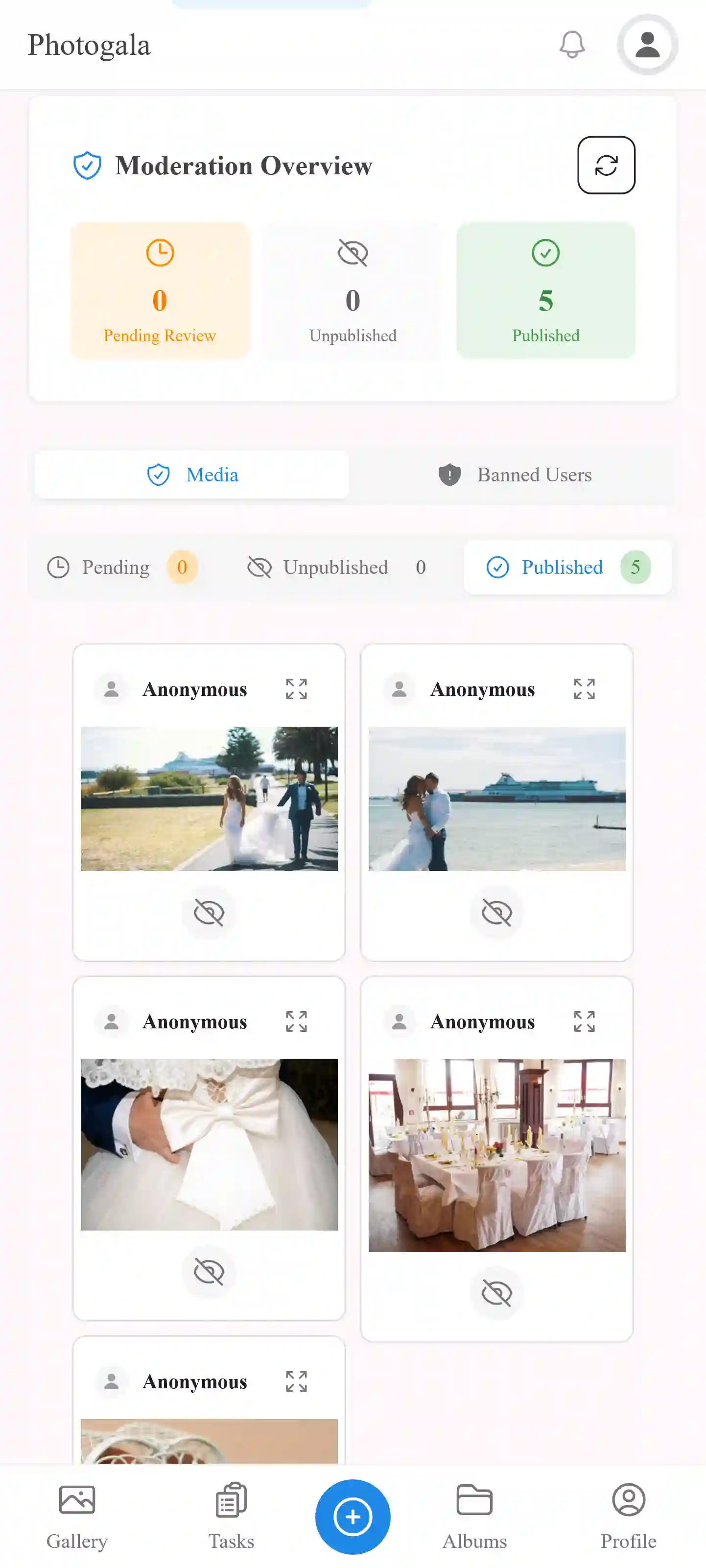Show the Unpublished media filter
The width and height of the screenshot is (706, 1568).
[x=336, y=567]
